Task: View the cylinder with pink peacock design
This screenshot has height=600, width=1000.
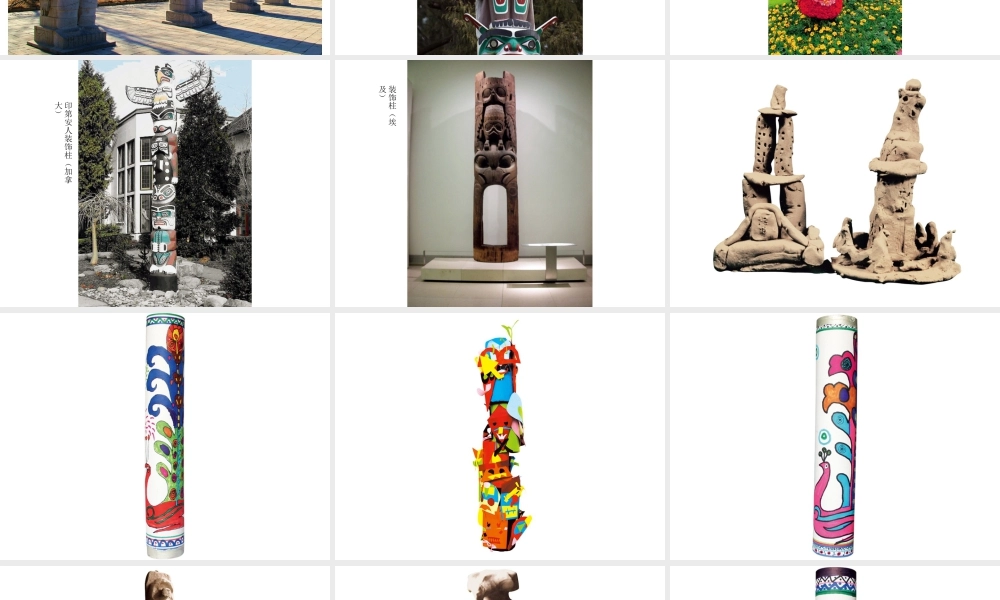Action: (x=835, y=435)
